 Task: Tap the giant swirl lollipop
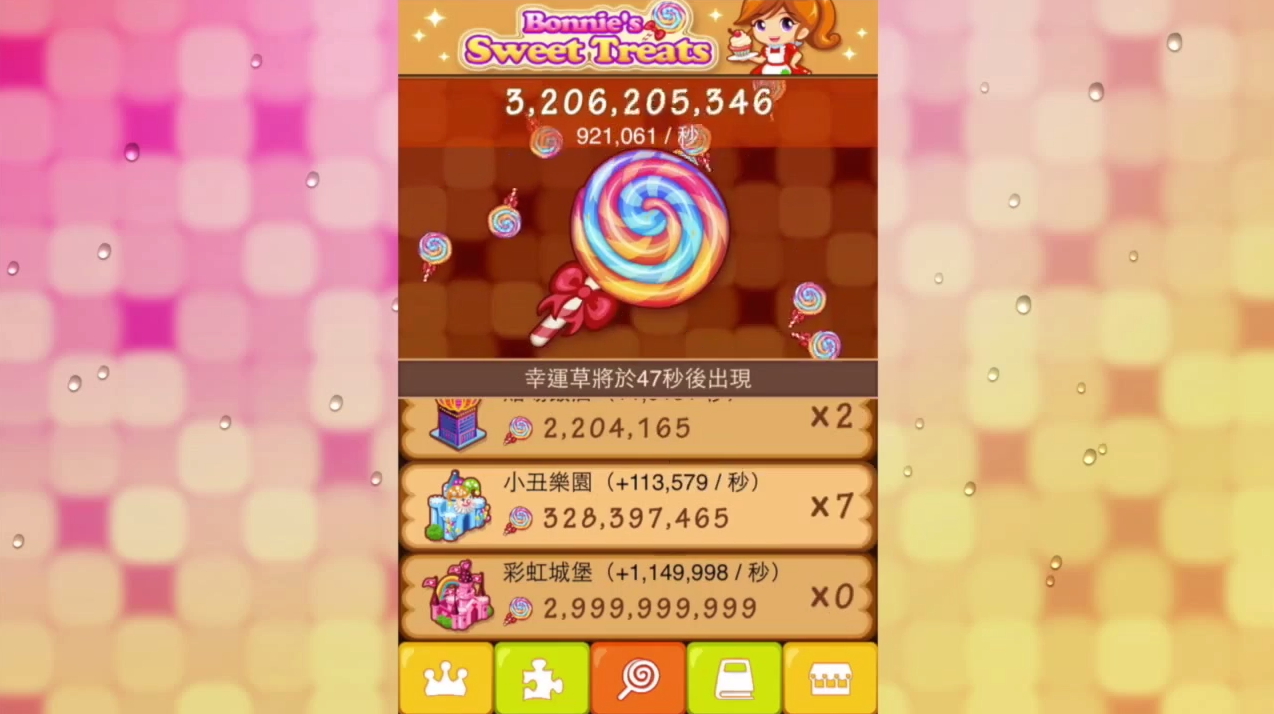pos(649,229)
